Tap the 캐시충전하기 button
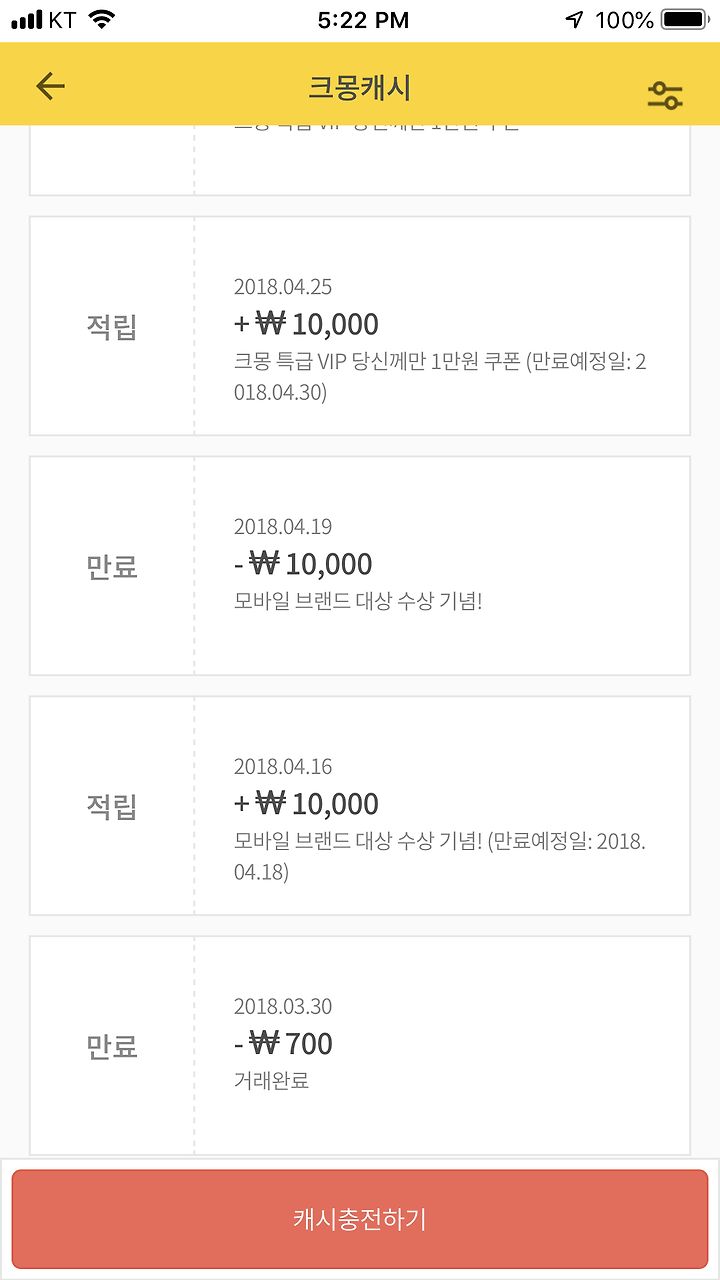 tap(360, 1219)
